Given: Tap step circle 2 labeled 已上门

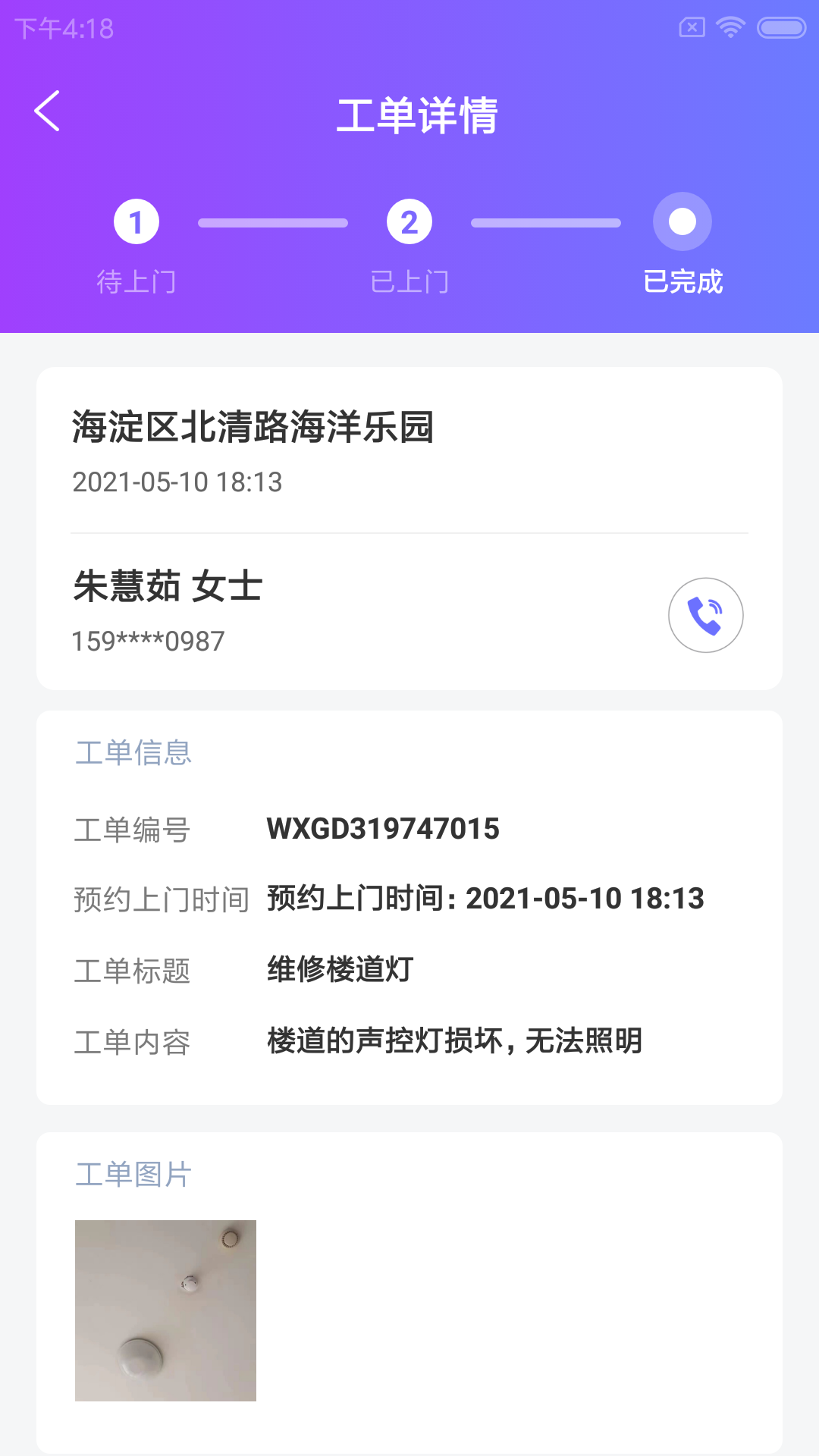Looking at the screenshot, I should pyautogui.click(x=409, y=221).
